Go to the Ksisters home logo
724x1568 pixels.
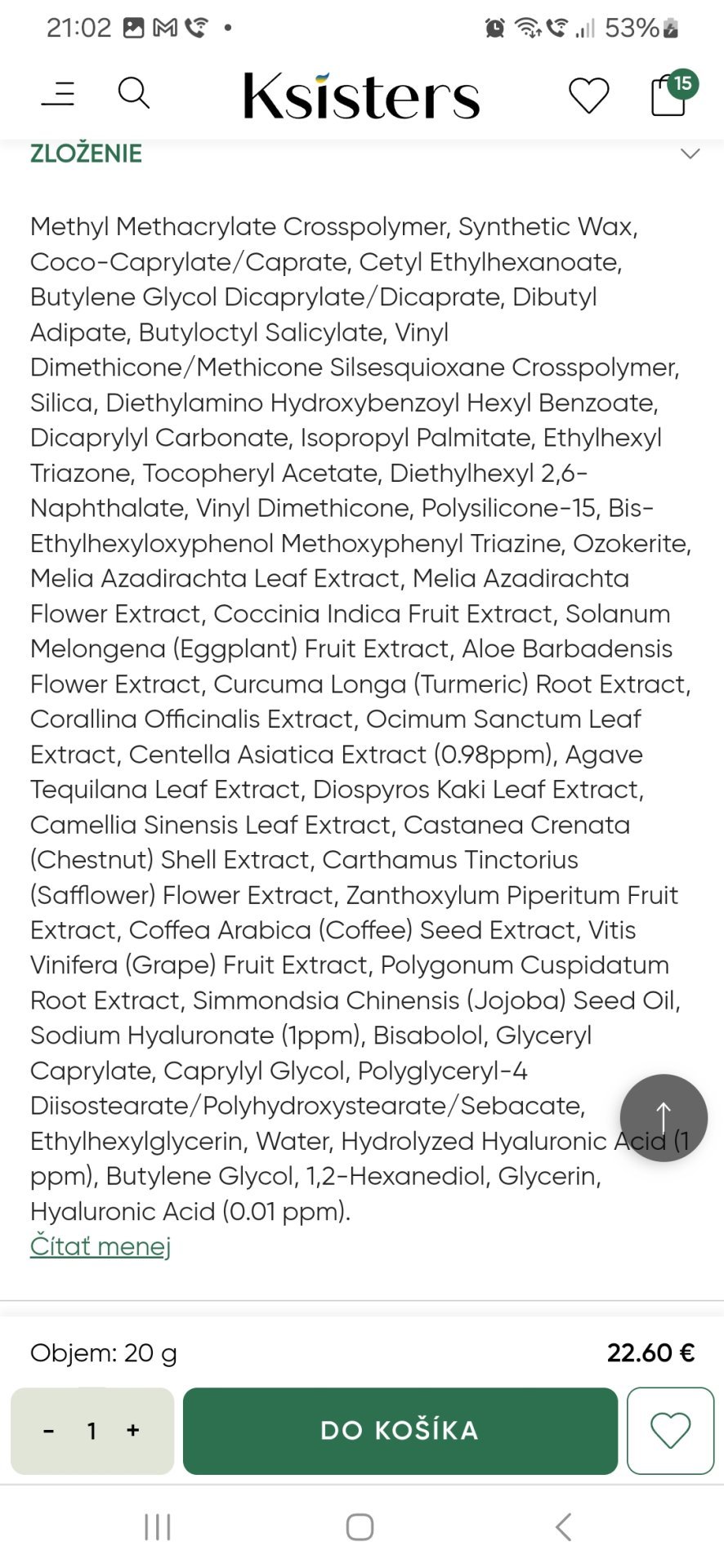pyautogui.click(x=361, y=96)
